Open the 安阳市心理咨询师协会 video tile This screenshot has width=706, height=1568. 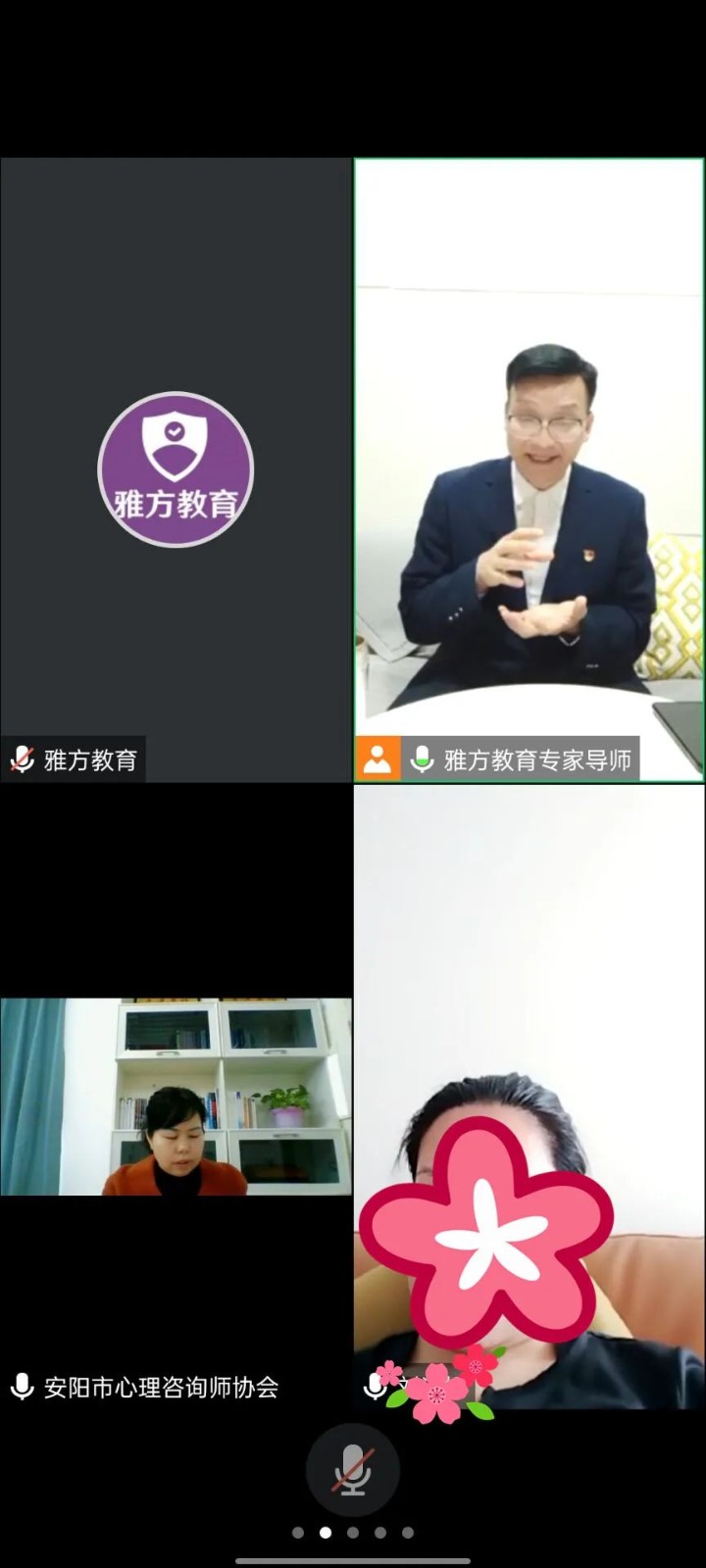(x=176, y=1097)
